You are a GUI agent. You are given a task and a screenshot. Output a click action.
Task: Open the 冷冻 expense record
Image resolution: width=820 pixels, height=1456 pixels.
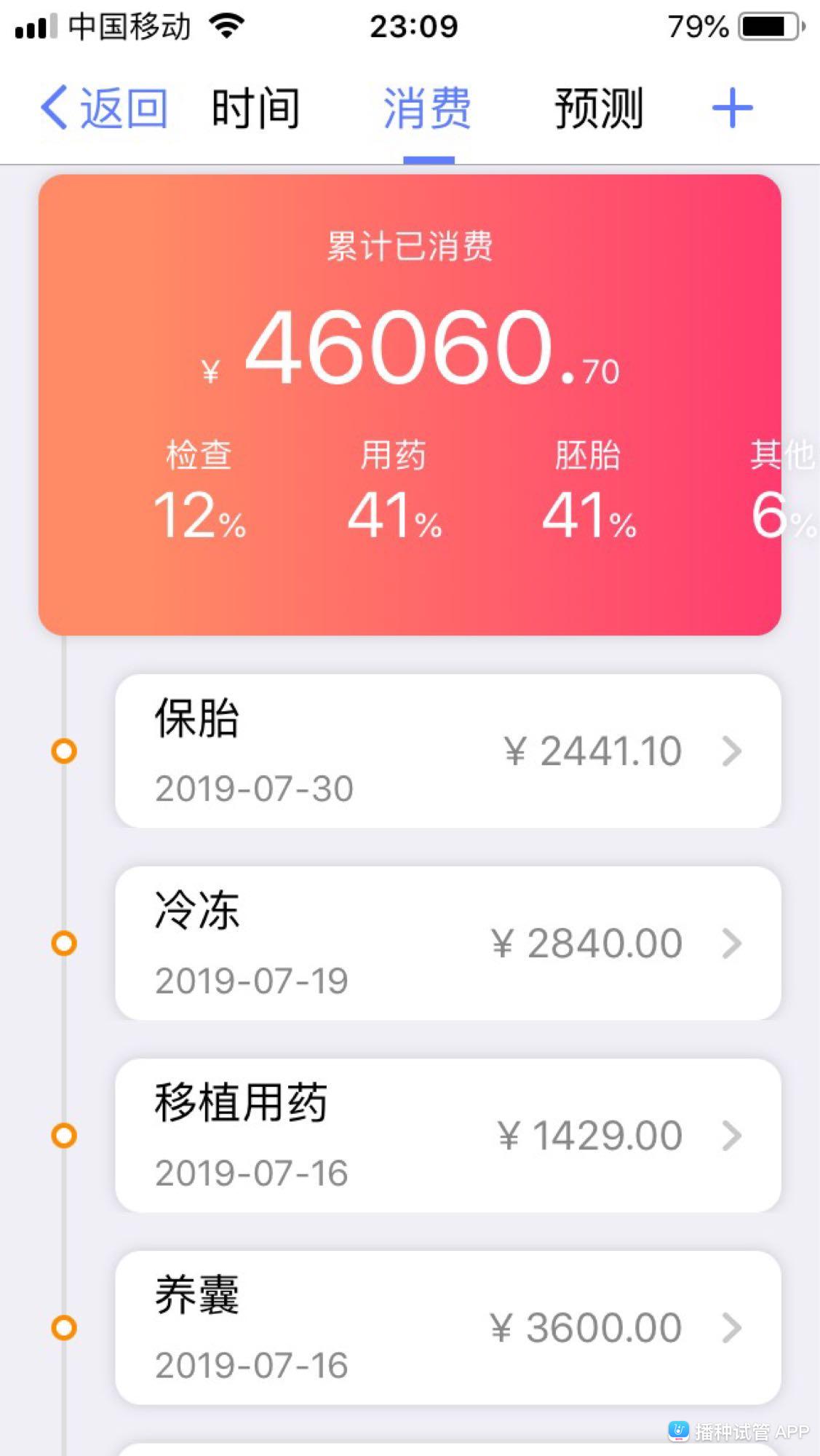(448, 943)
